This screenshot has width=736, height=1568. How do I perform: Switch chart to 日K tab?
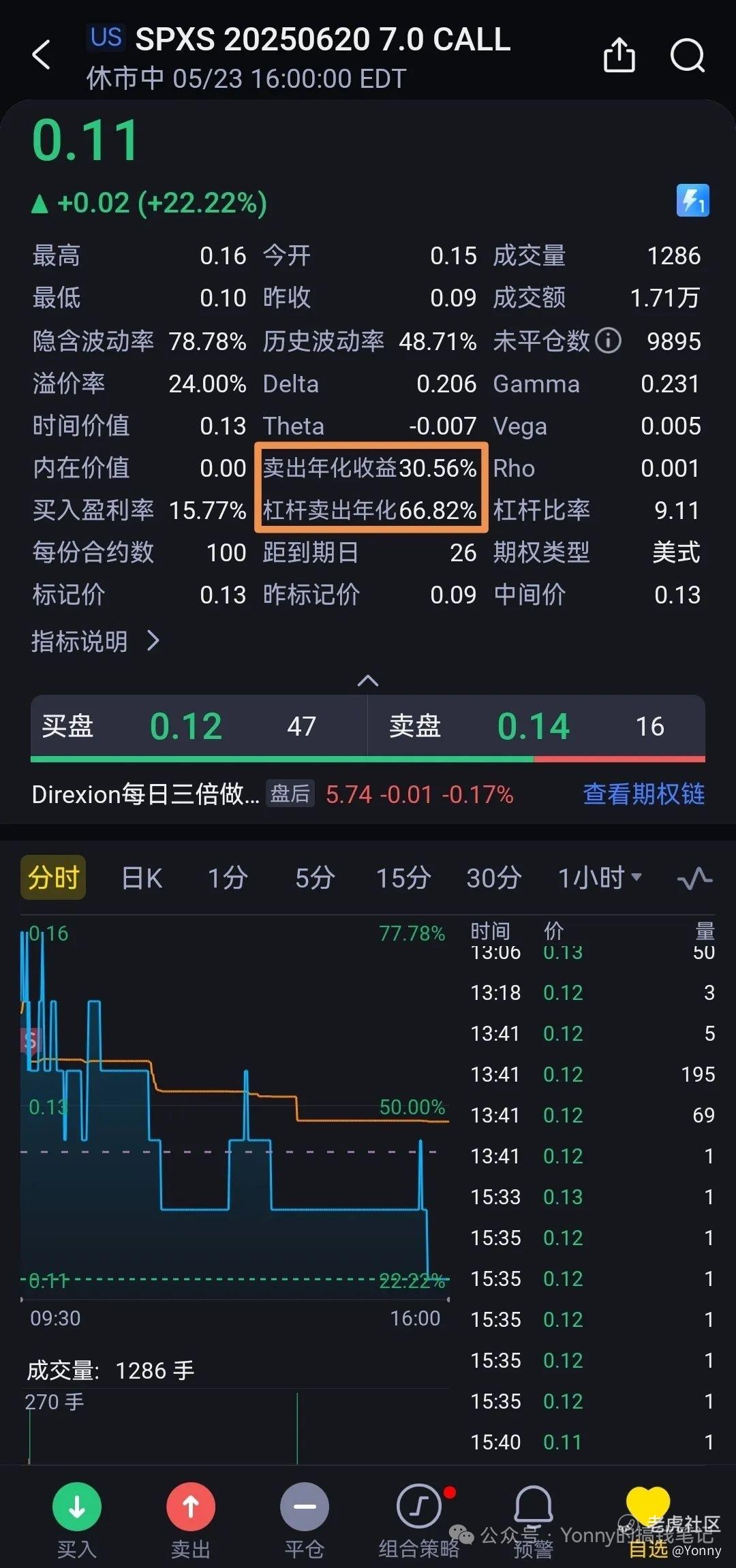[x=142, y=878]
